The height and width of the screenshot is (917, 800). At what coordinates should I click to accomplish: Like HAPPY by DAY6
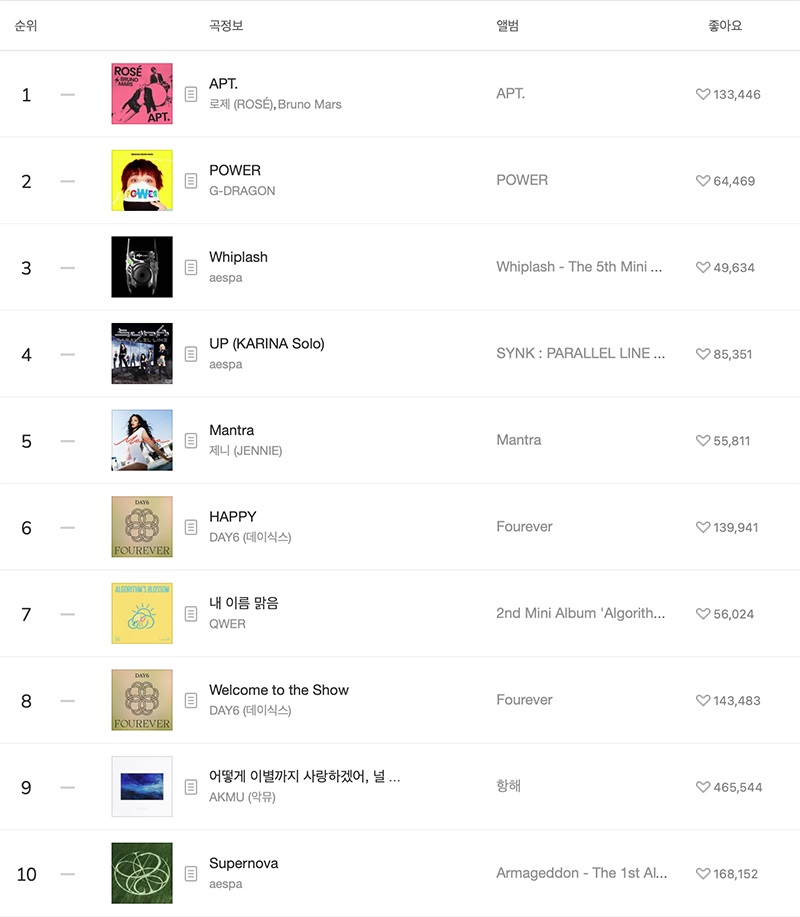pyautogui.click(x=703, y=527)
